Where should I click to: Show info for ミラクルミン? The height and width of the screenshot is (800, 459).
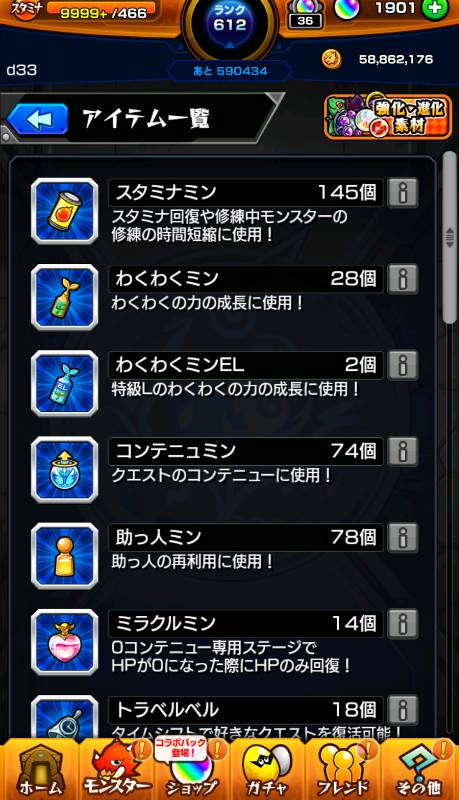[403, 623]
